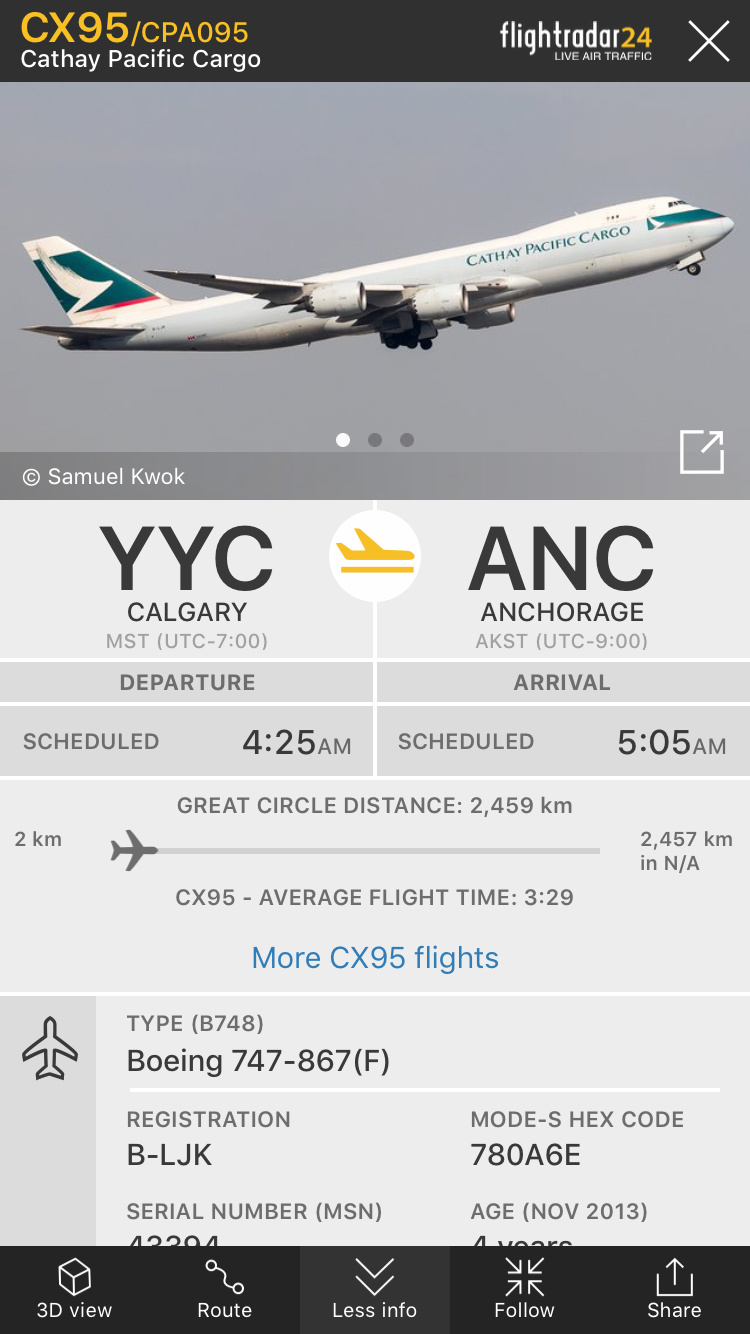View more CX95 flights
The image size is (750, 1334).
tap(375, 958)
